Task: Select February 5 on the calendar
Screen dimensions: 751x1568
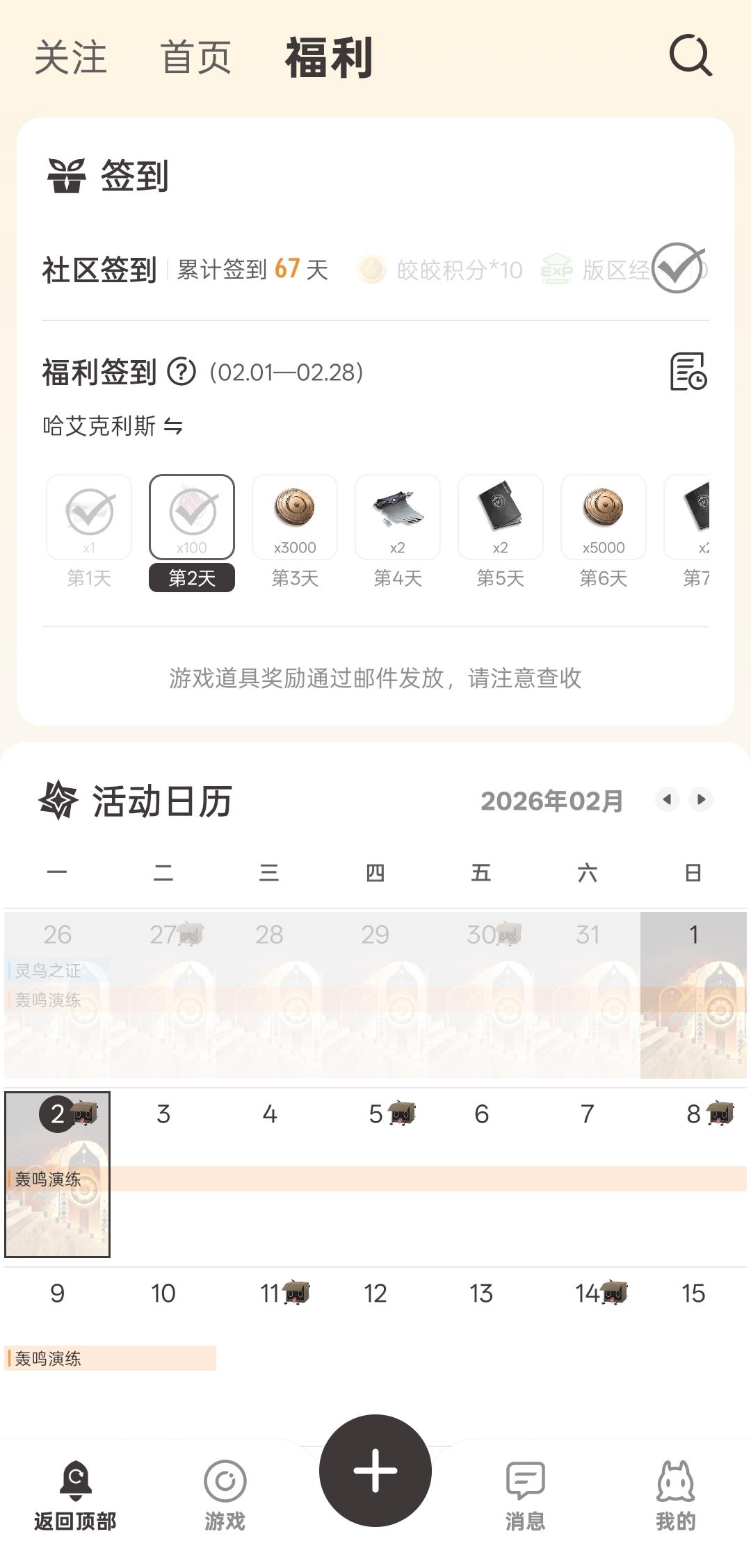Action: pos(376,1114)
